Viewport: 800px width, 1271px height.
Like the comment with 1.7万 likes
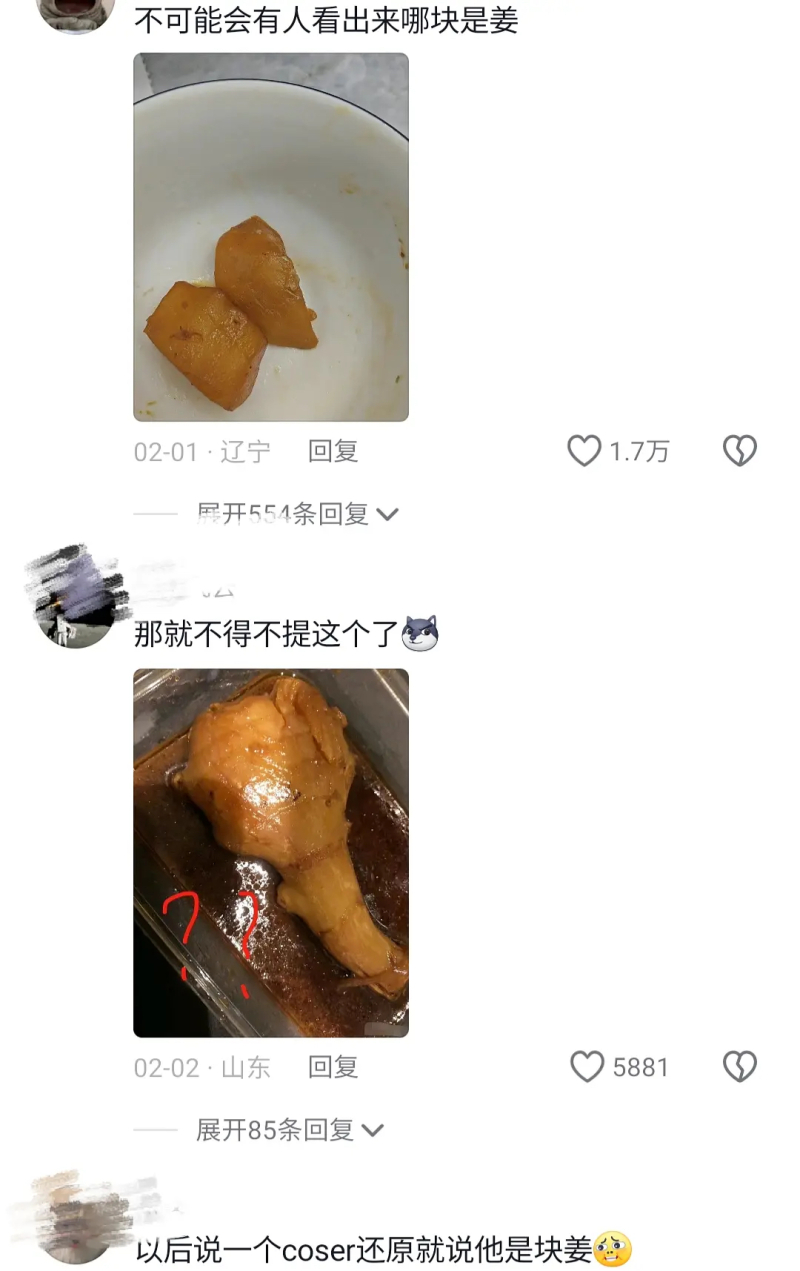click(585, 451)
